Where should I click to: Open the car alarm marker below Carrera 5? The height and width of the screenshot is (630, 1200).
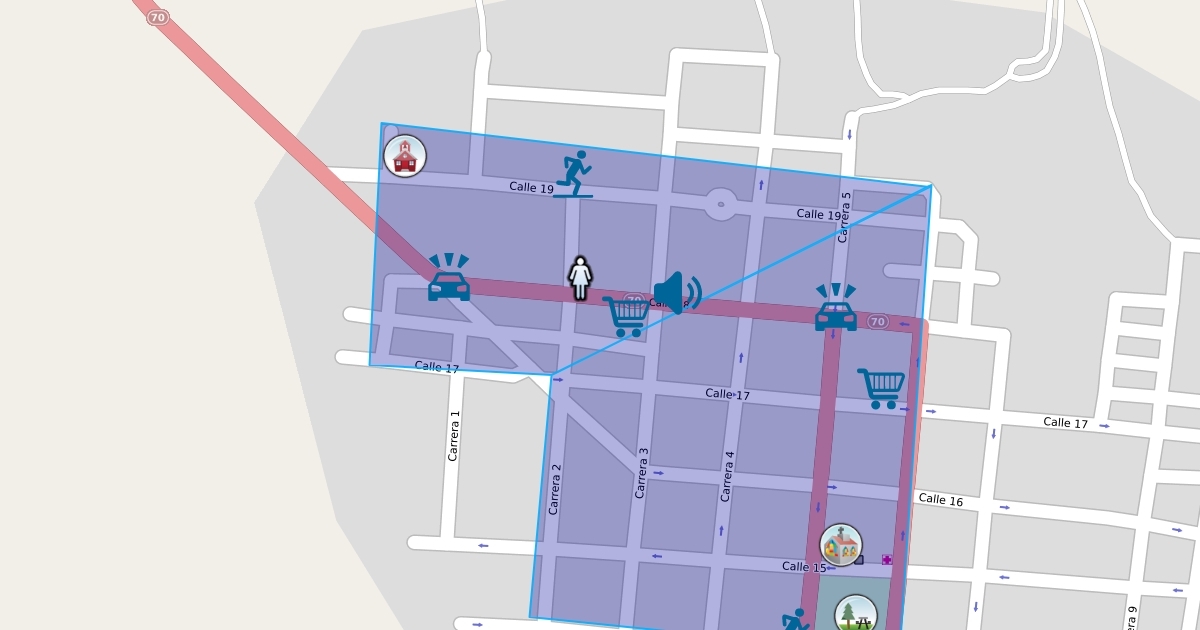[x=835, y=307]
